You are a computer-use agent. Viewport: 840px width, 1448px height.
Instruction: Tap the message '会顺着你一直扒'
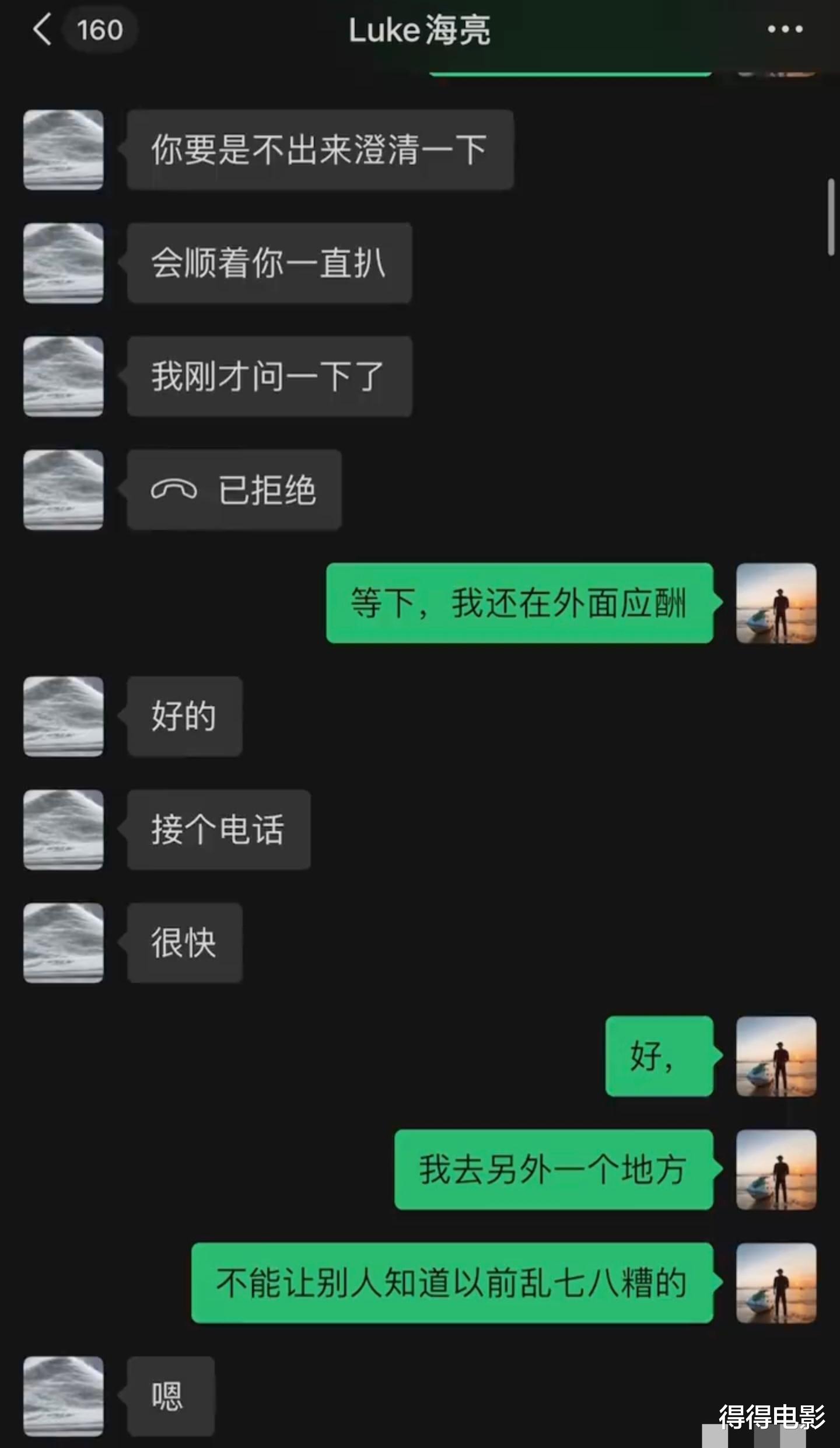[x=268, y=263]
